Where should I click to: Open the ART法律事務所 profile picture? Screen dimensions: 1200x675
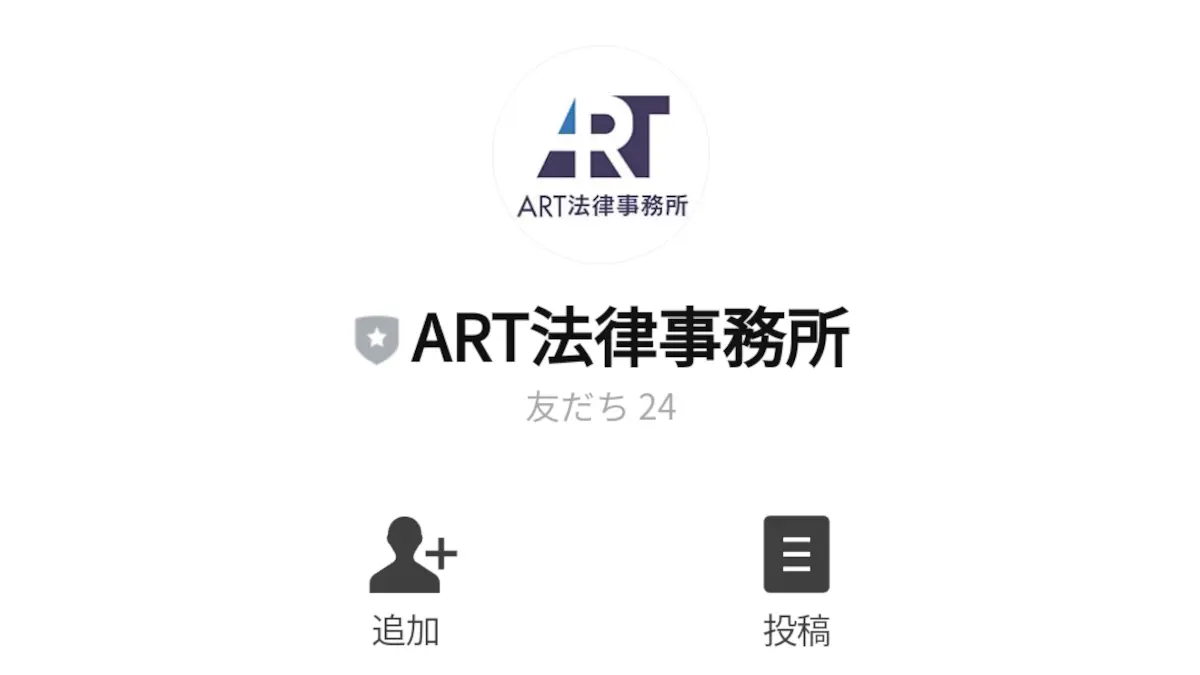tap(601, 154)
